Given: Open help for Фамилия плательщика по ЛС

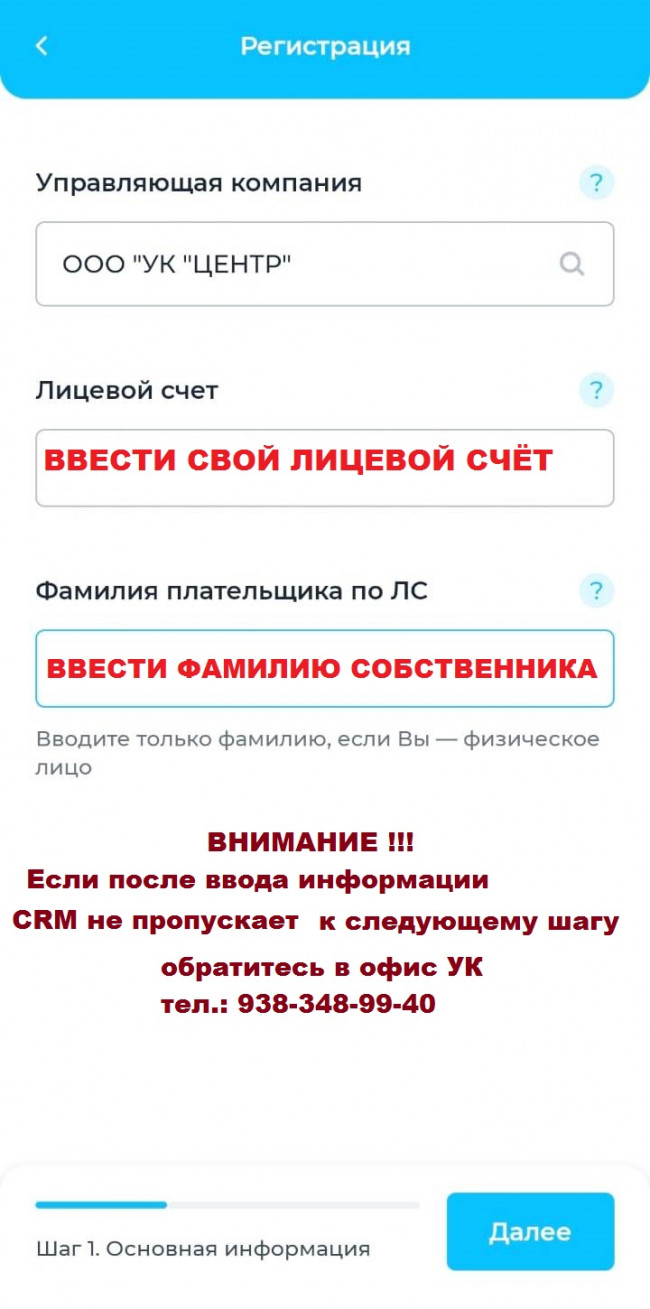Looking at the screenshot, I should click(x=596, y=590).
